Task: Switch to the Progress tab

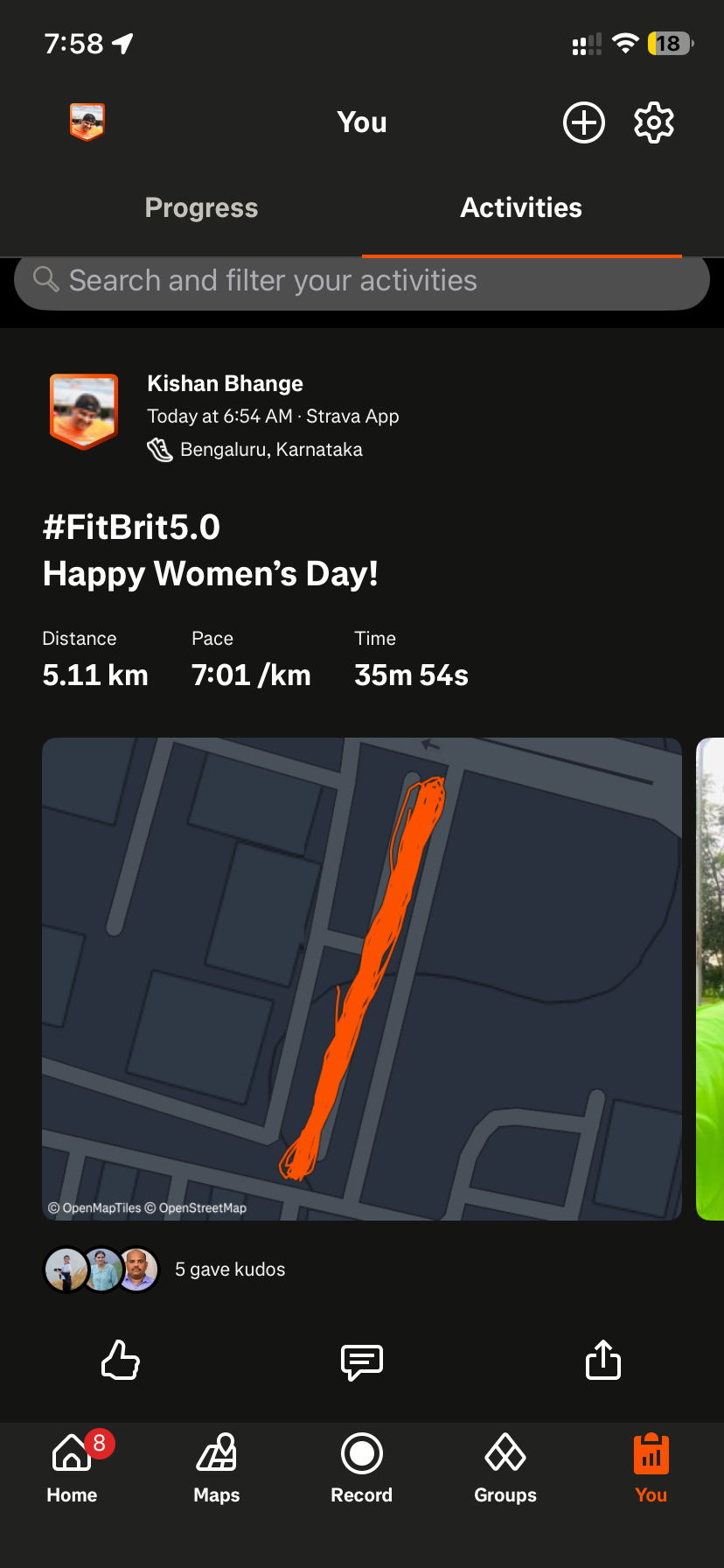Action: coord(201,208)
